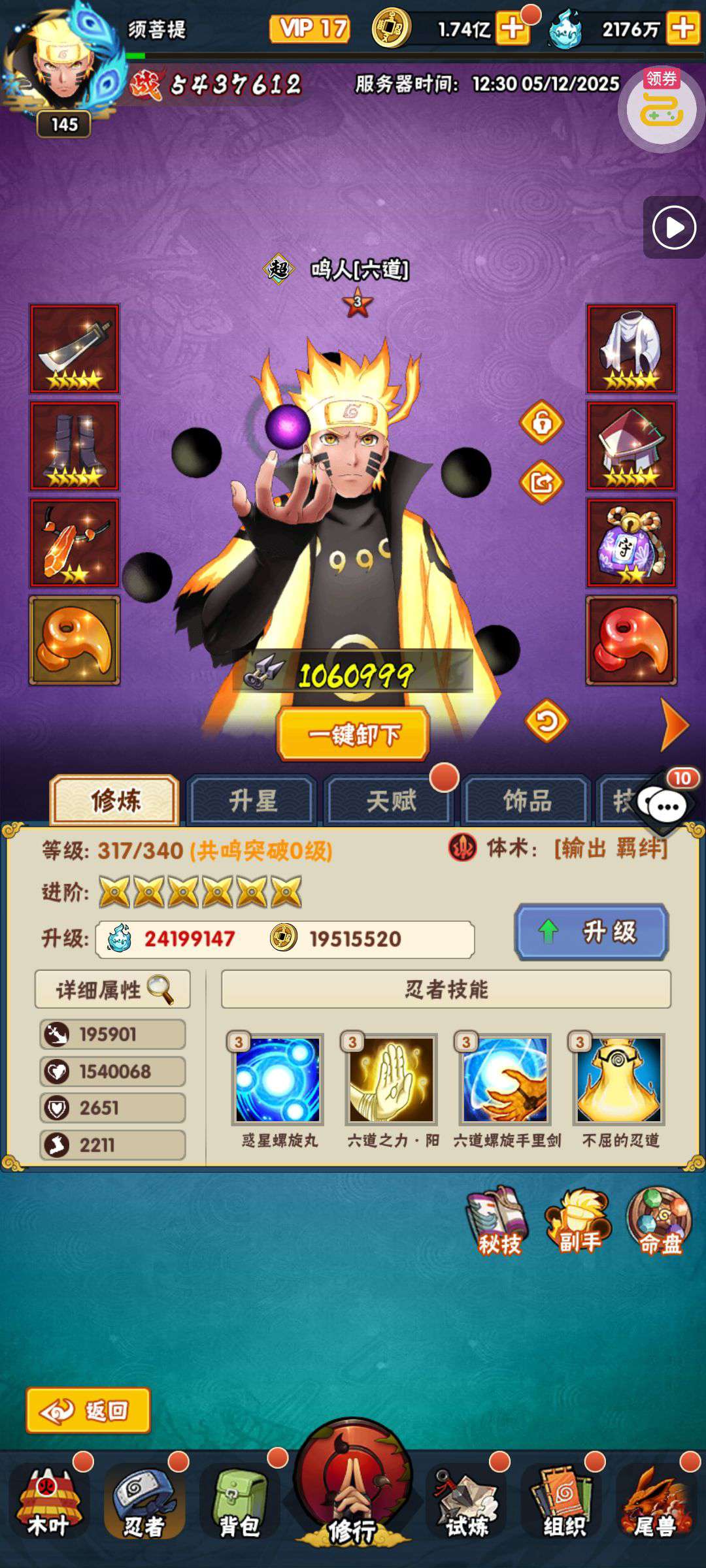Open the 副手 assistant icon
This screenshot has height=1568, width=706.
pyautogui.click(x=578, y=1220)
